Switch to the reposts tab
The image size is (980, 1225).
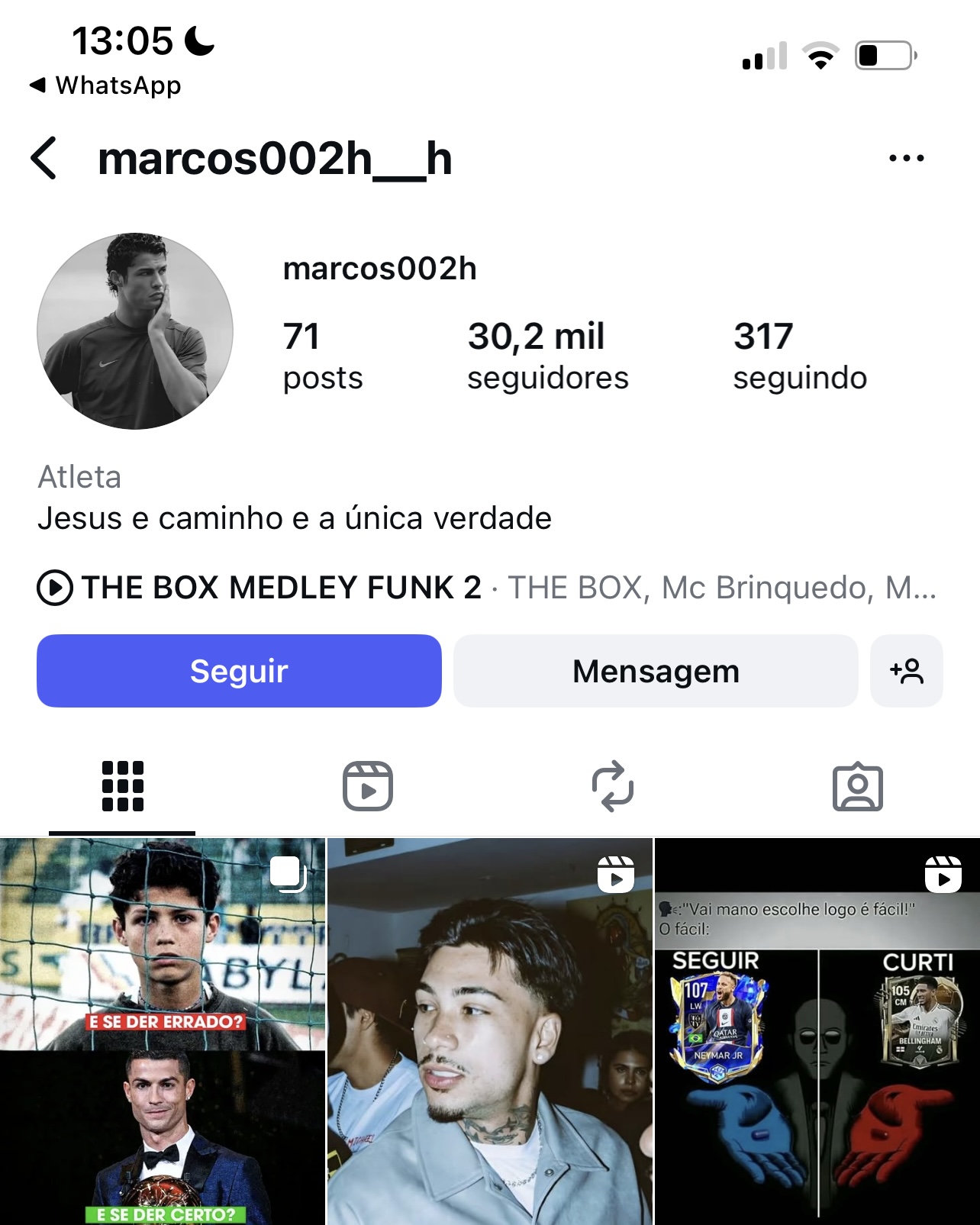[x=612, y=786]
